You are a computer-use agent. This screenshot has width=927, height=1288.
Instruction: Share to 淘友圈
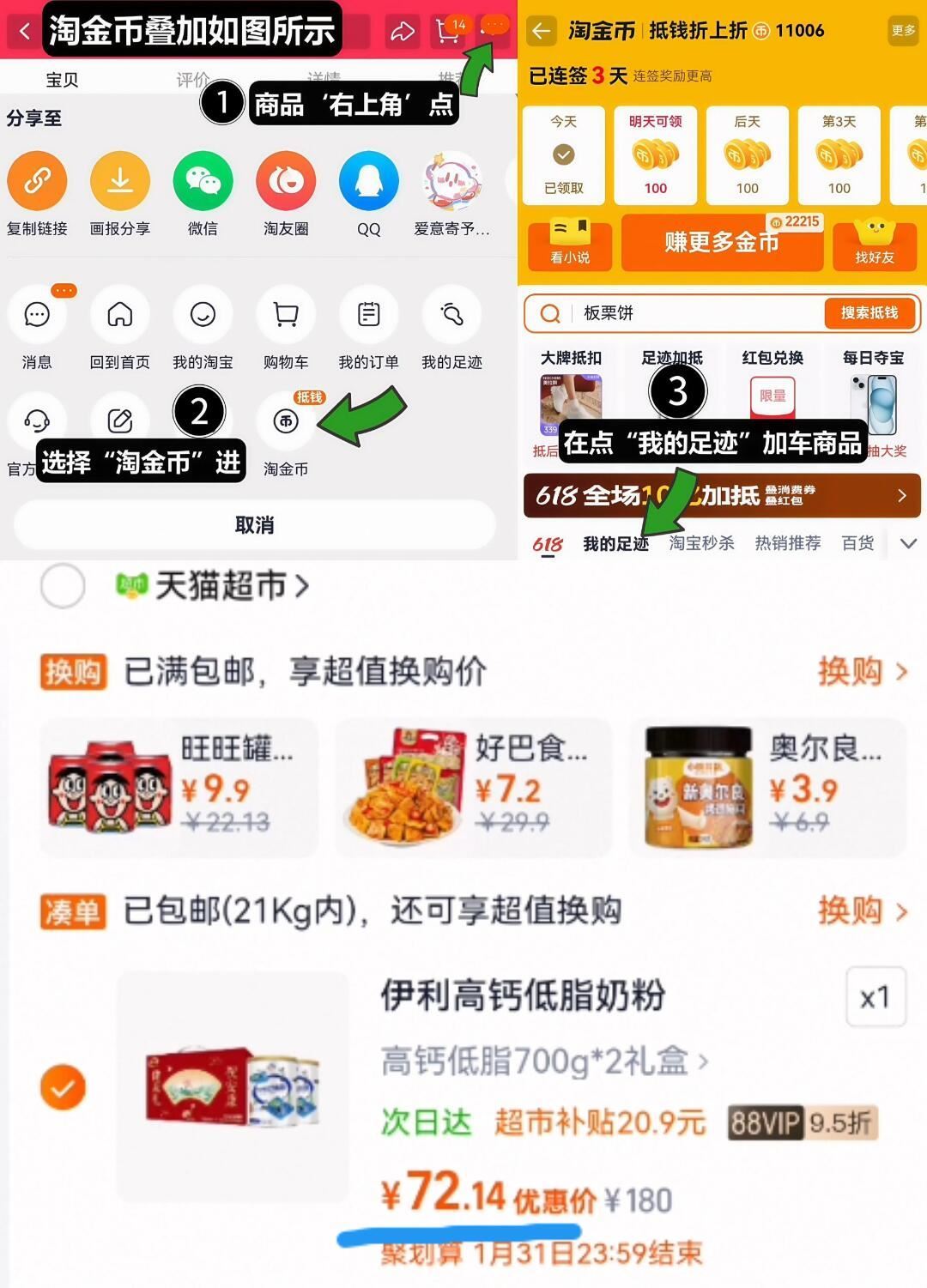(x=285, y=182)
